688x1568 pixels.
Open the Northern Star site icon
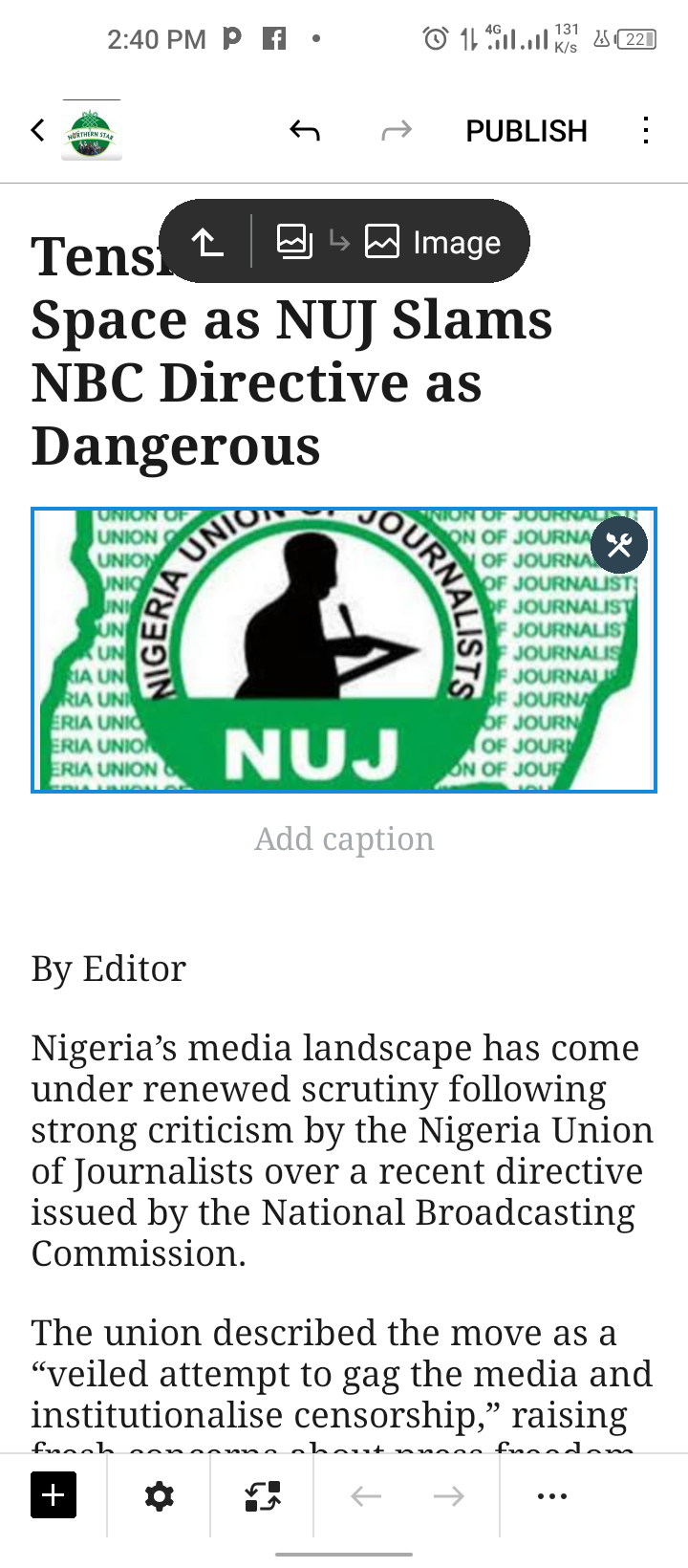(92, 130)
